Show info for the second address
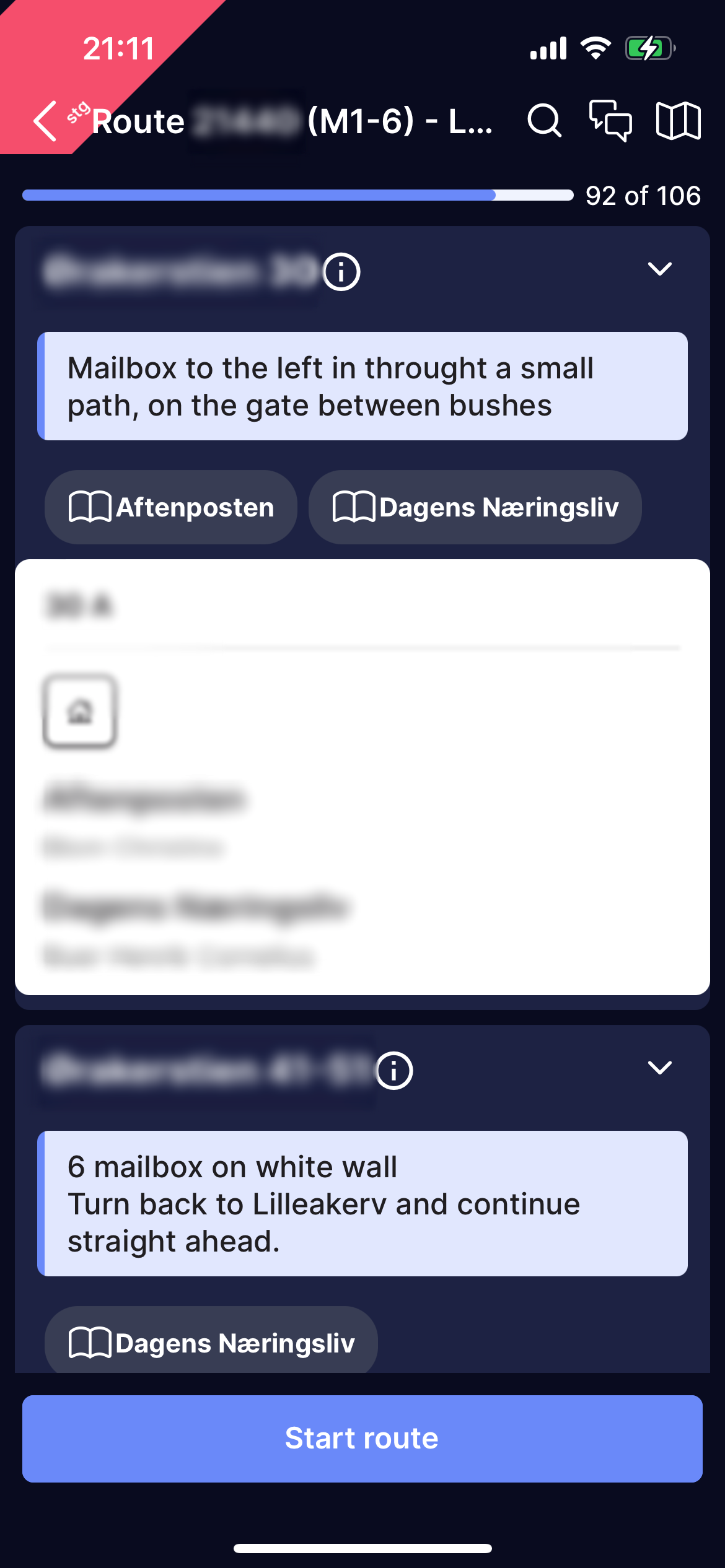The width and height of the screenshot is (725, 1568). click(x=394, y=1070)
